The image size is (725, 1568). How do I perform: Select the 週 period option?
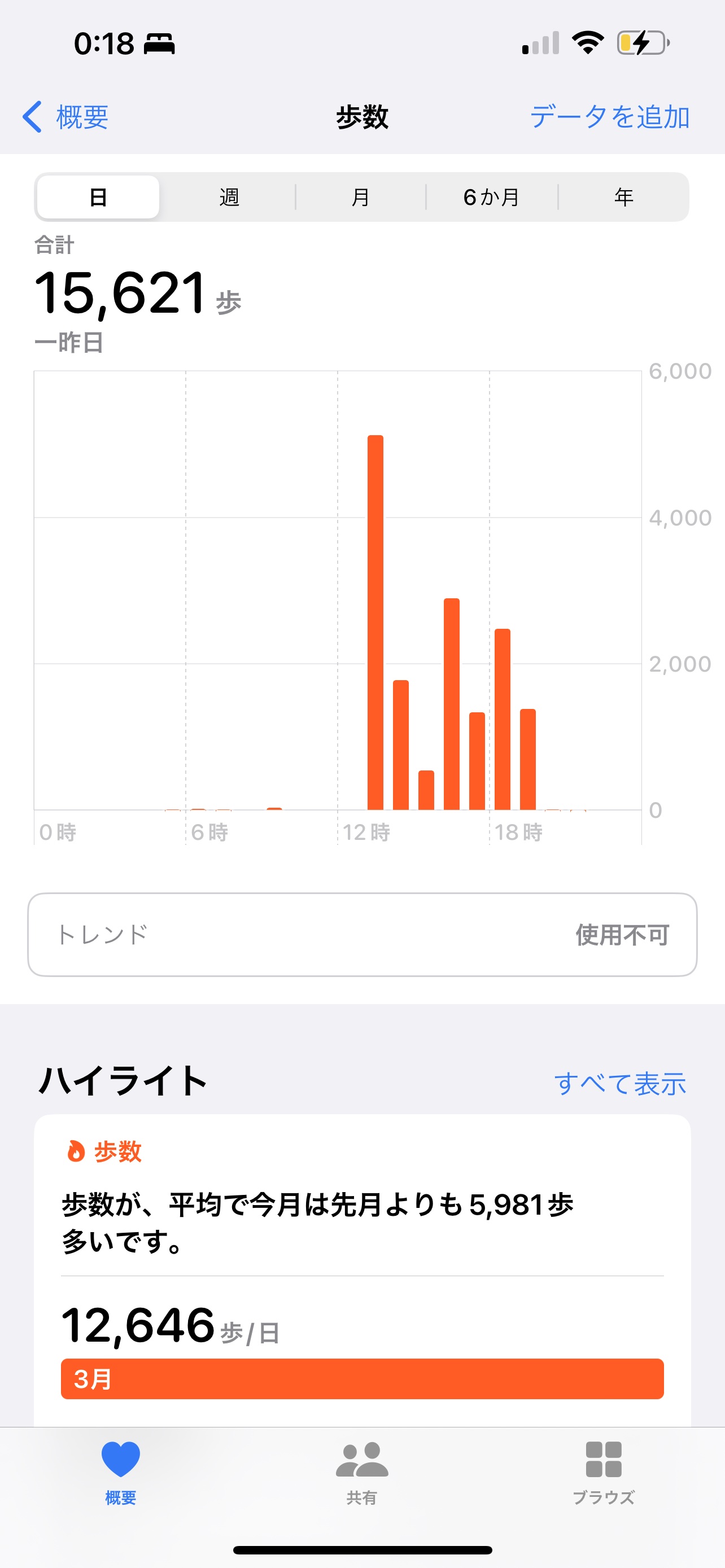click(x=228, y=196)
